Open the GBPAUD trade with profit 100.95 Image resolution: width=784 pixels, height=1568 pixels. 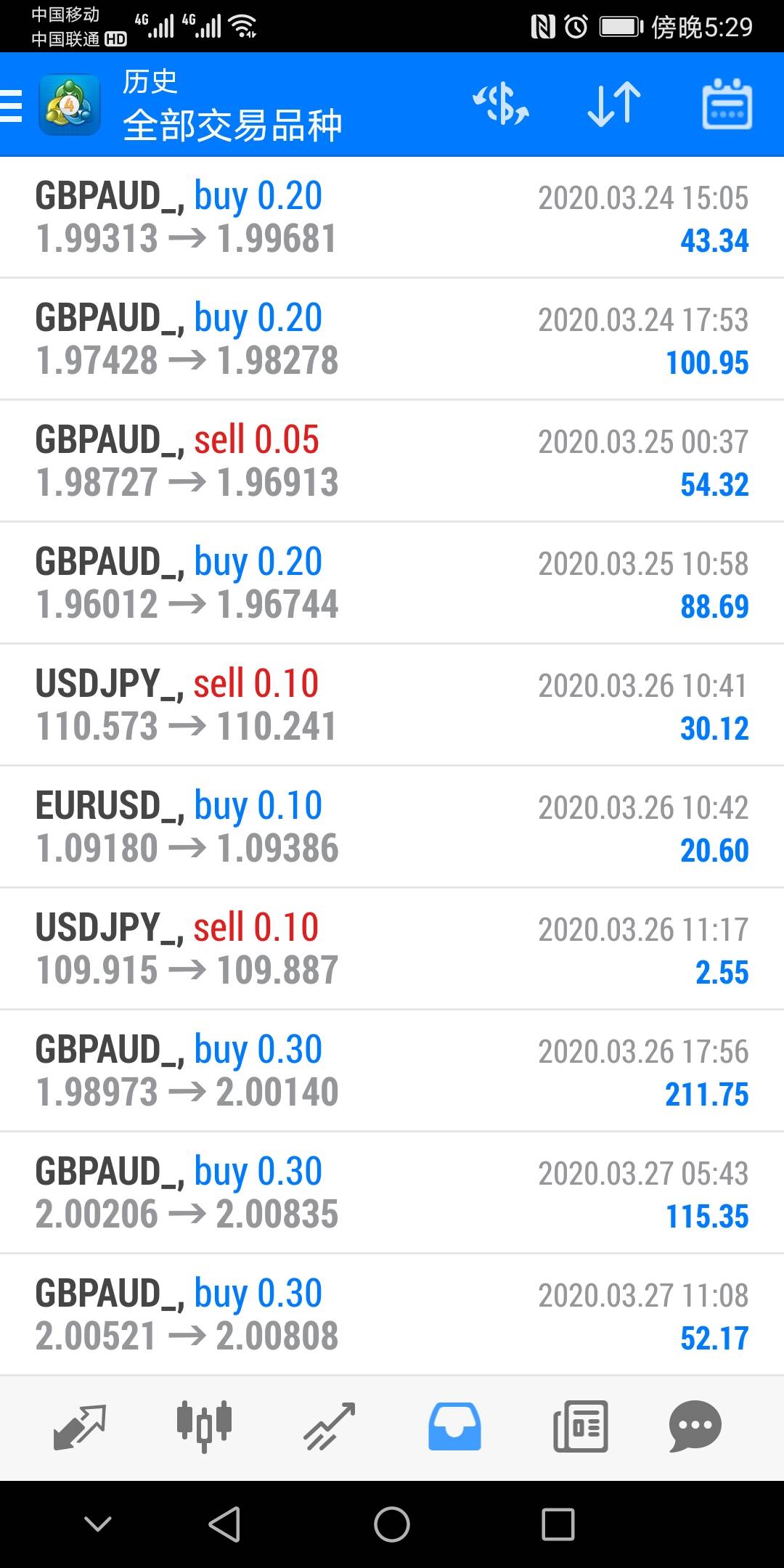point(392,339)
